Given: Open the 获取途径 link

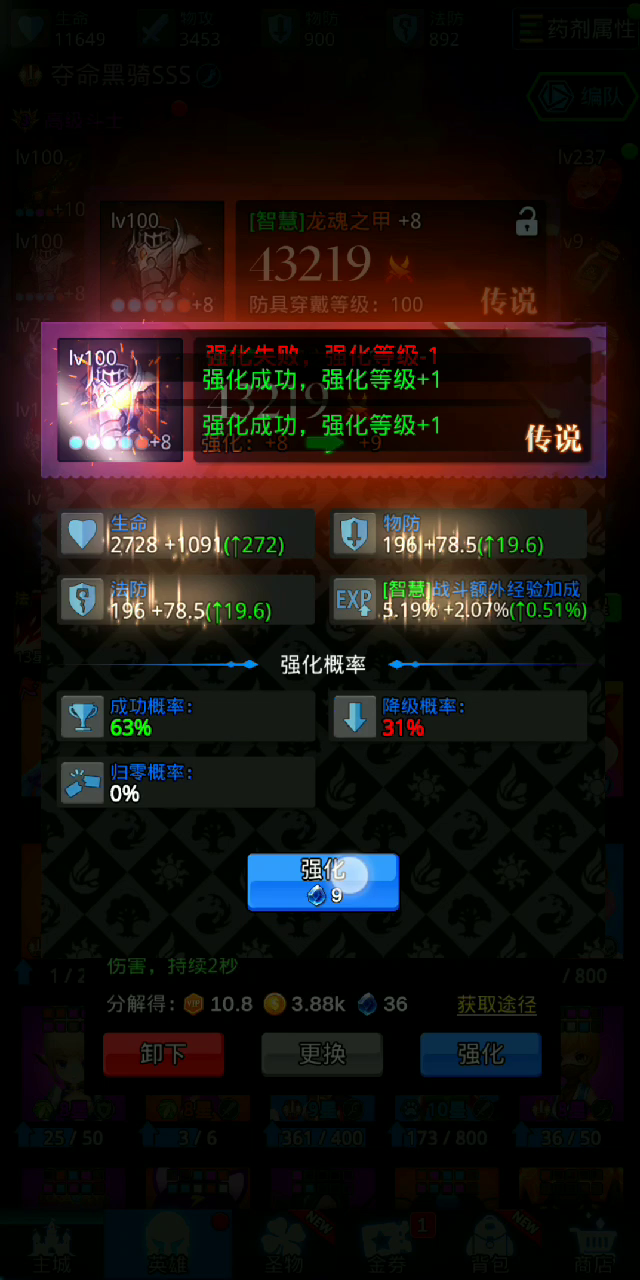Looking at the screenshot, I should [497, 1004].
